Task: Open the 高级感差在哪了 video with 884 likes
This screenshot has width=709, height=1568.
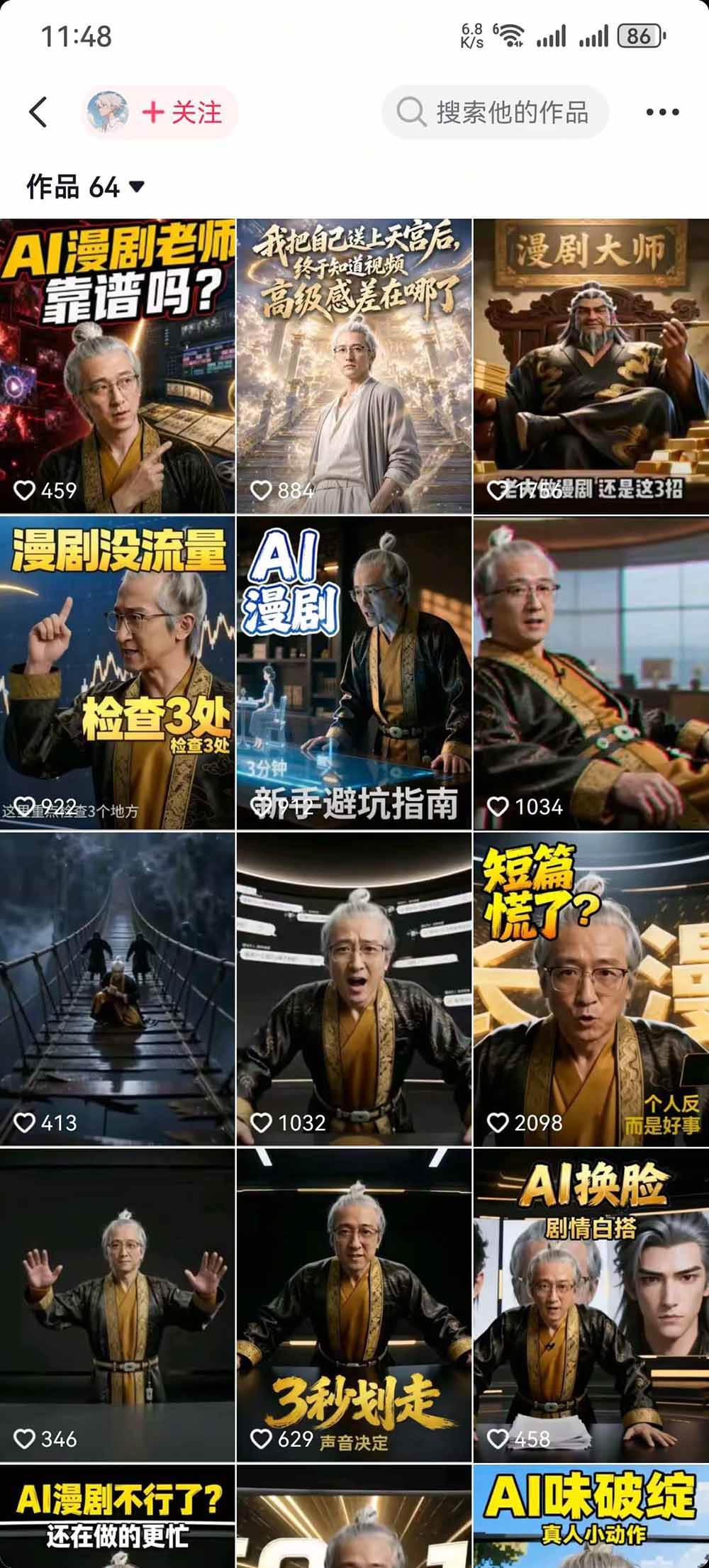Action: pyautogui.click(x=354, y=366)
